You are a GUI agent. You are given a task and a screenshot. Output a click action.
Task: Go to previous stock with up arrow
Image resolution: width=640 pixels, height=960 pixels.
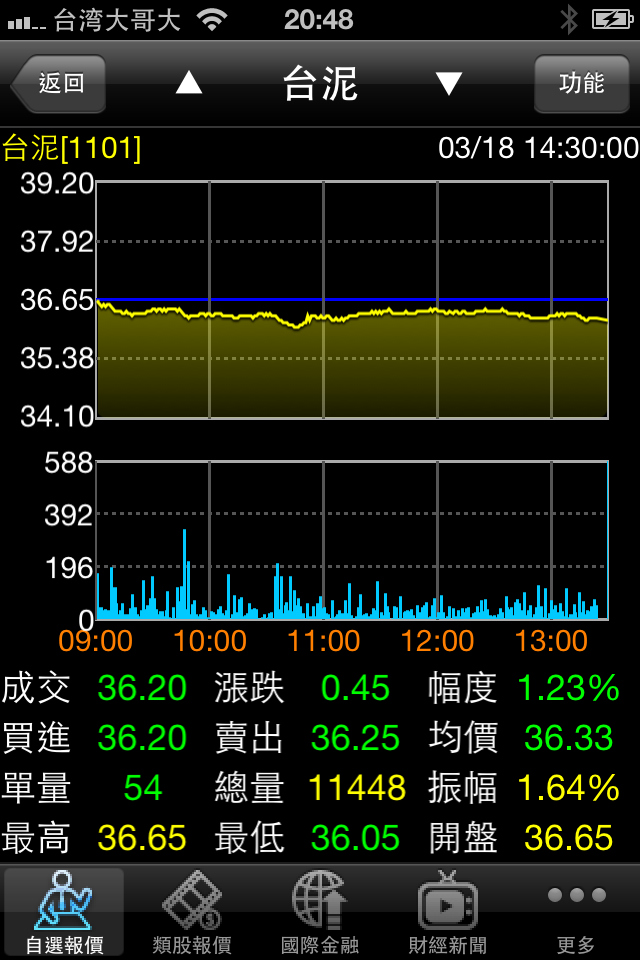189,83
